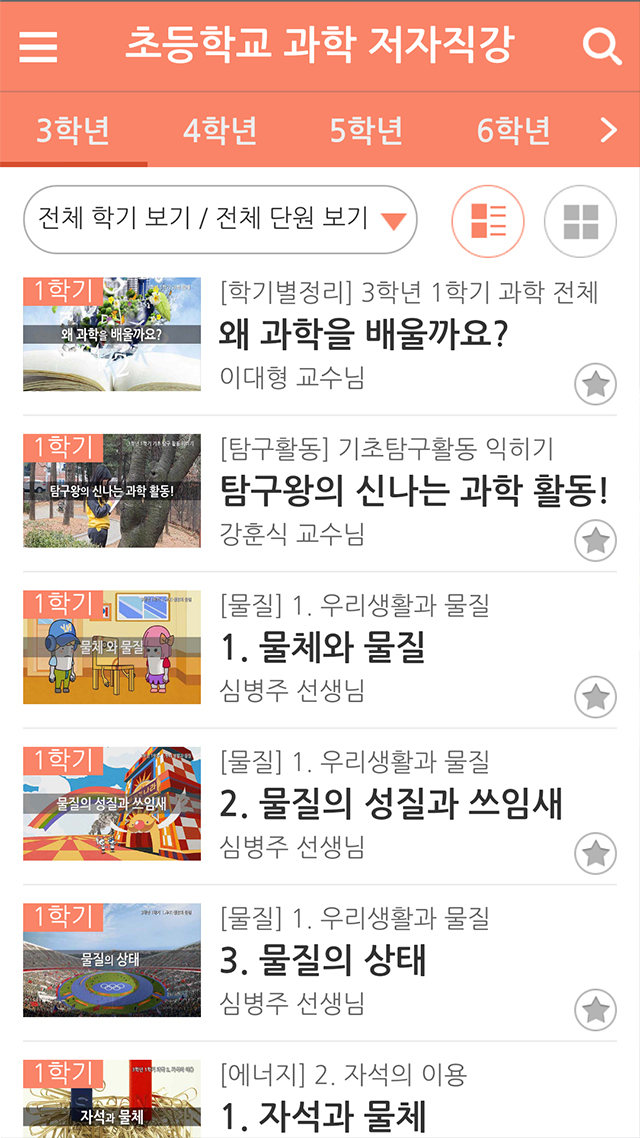Select the 6학년 grade tab
Viewport: 640px width, 1138px height.
(x=513, y=130)
